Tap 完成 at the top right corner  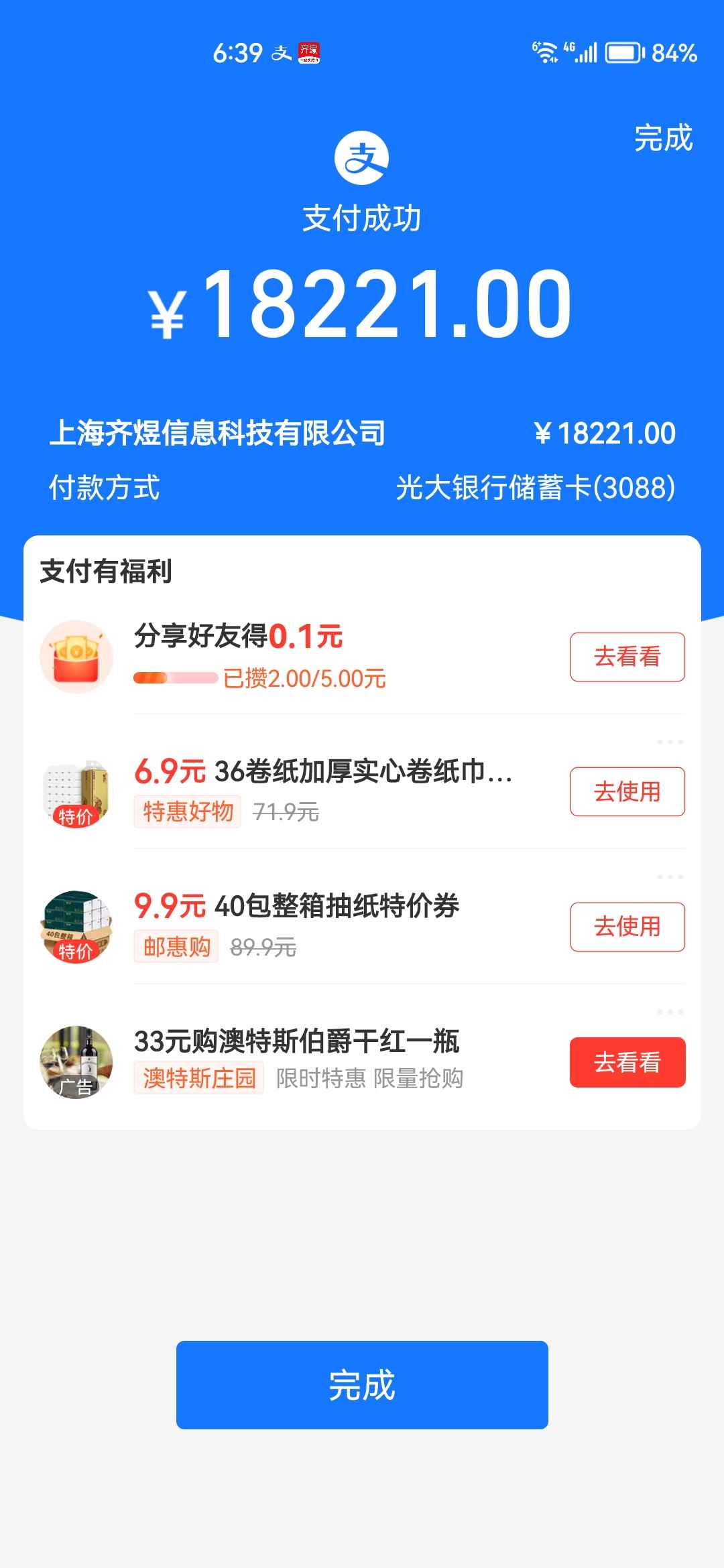663,138
